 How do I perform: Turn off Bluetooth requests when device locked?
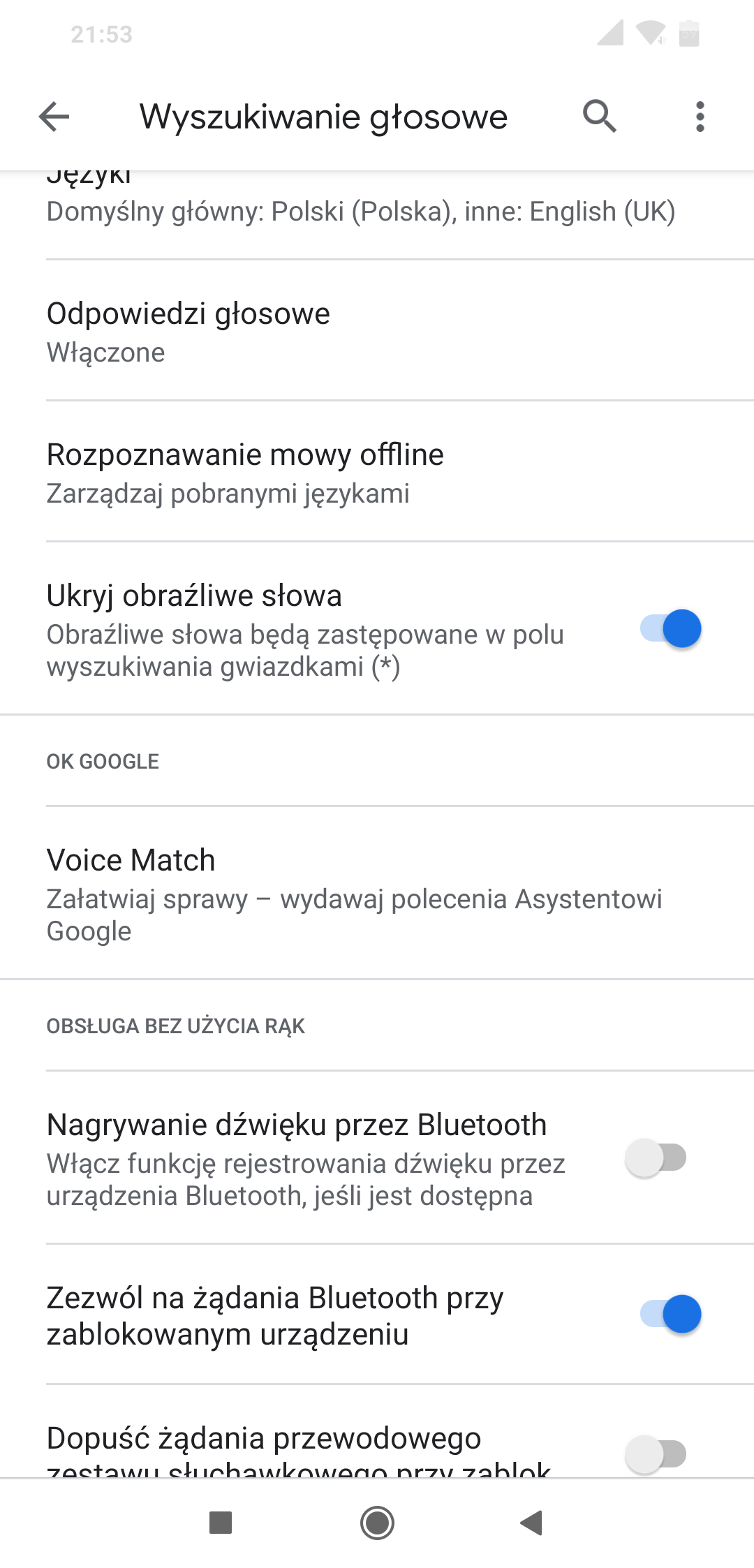coord(670,1314)
